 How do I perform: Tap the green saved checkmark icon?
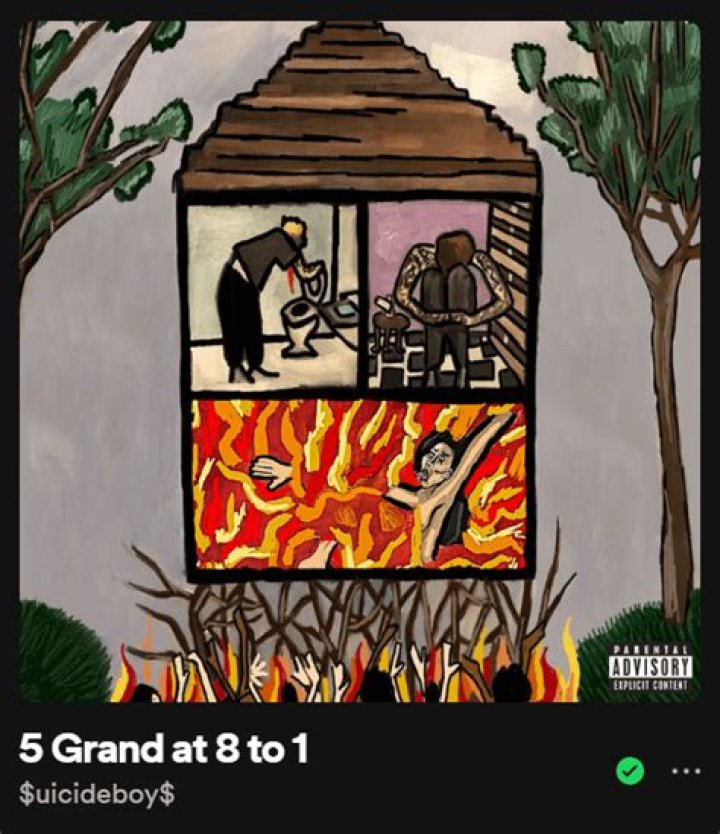(629, 771)
